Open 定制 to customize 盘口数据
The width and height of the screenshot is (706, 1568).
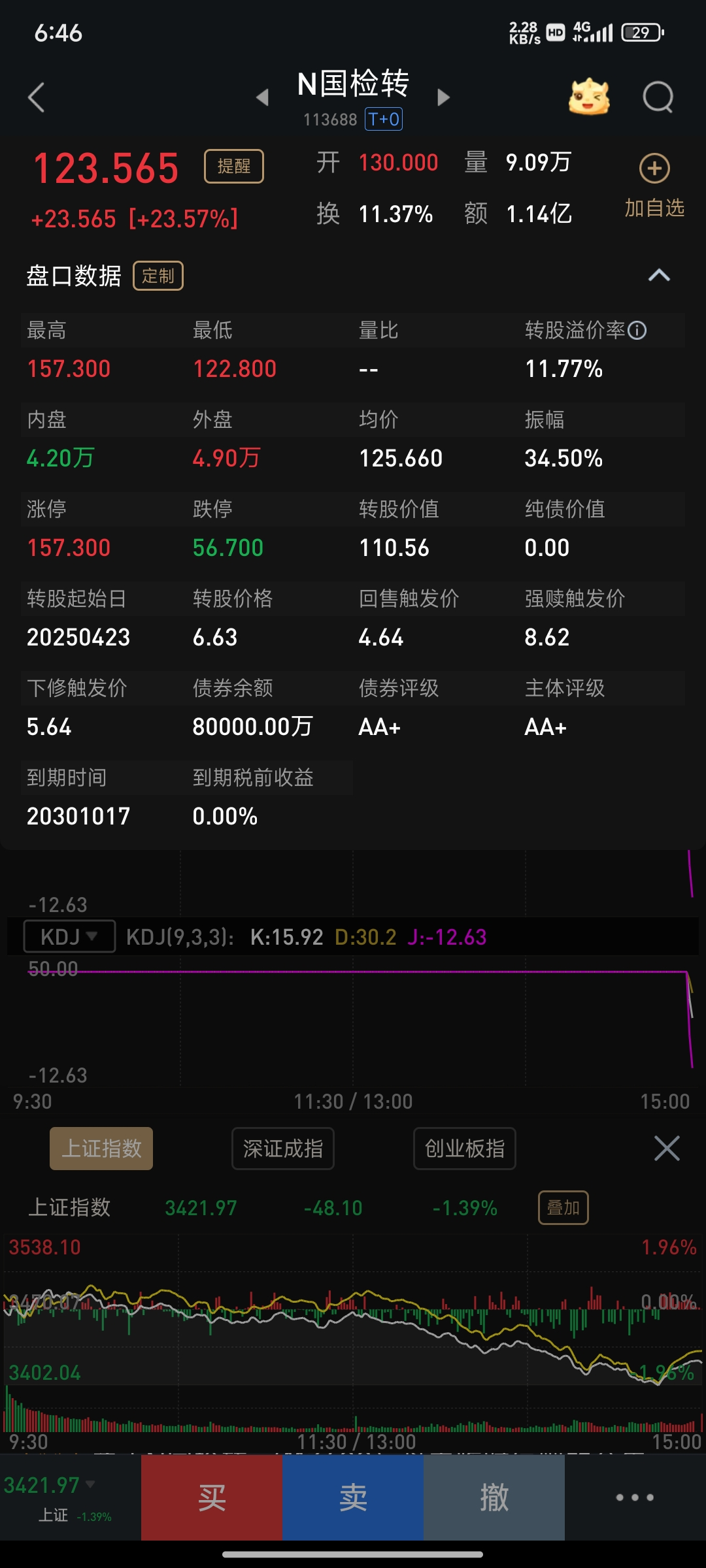point(158,276)
